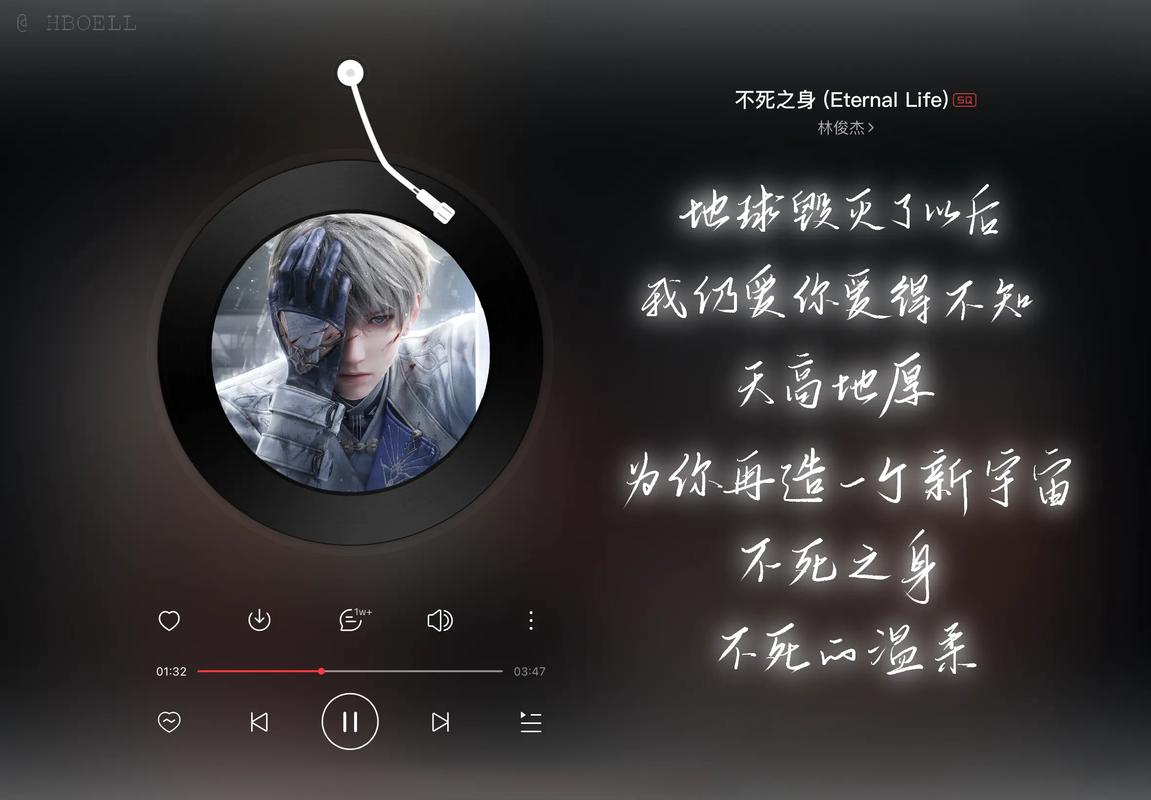The height and width of the screenshot is (800, 1151).
Task: Tap the red playback progress bar
Action: coord(260,671)
